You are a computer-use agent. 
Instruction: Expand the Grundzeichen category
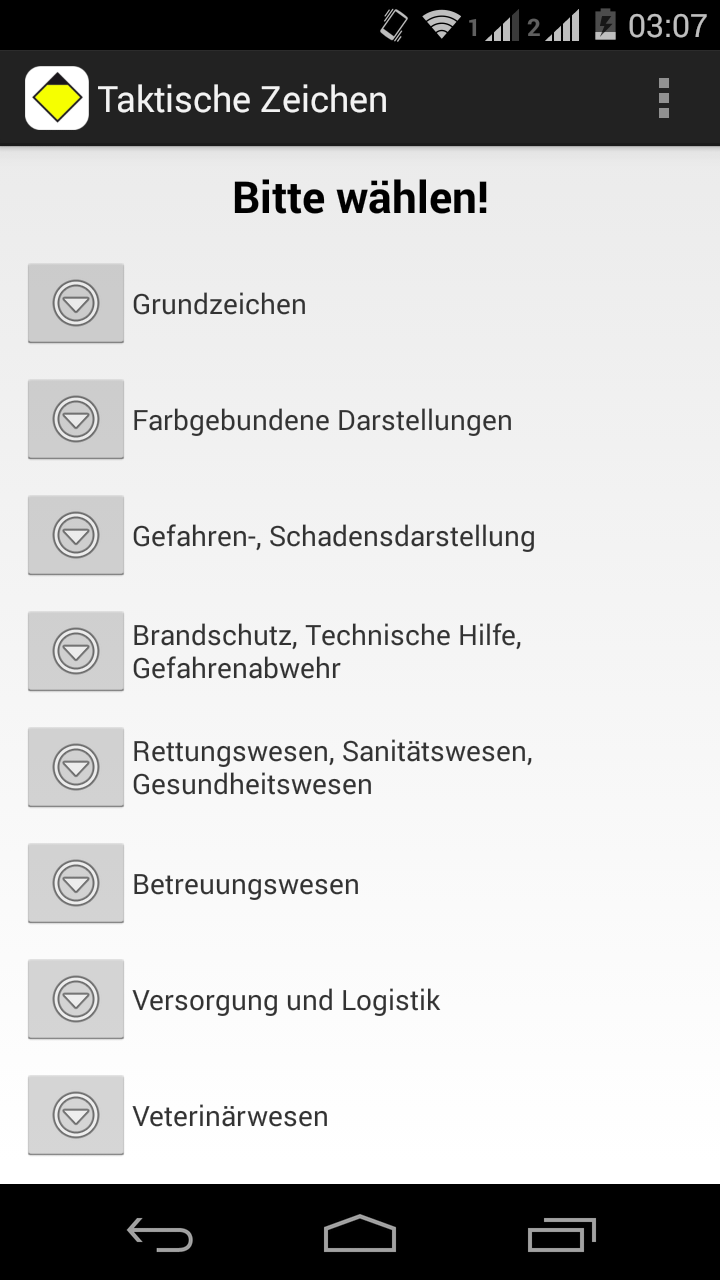(x=76, y=303)
